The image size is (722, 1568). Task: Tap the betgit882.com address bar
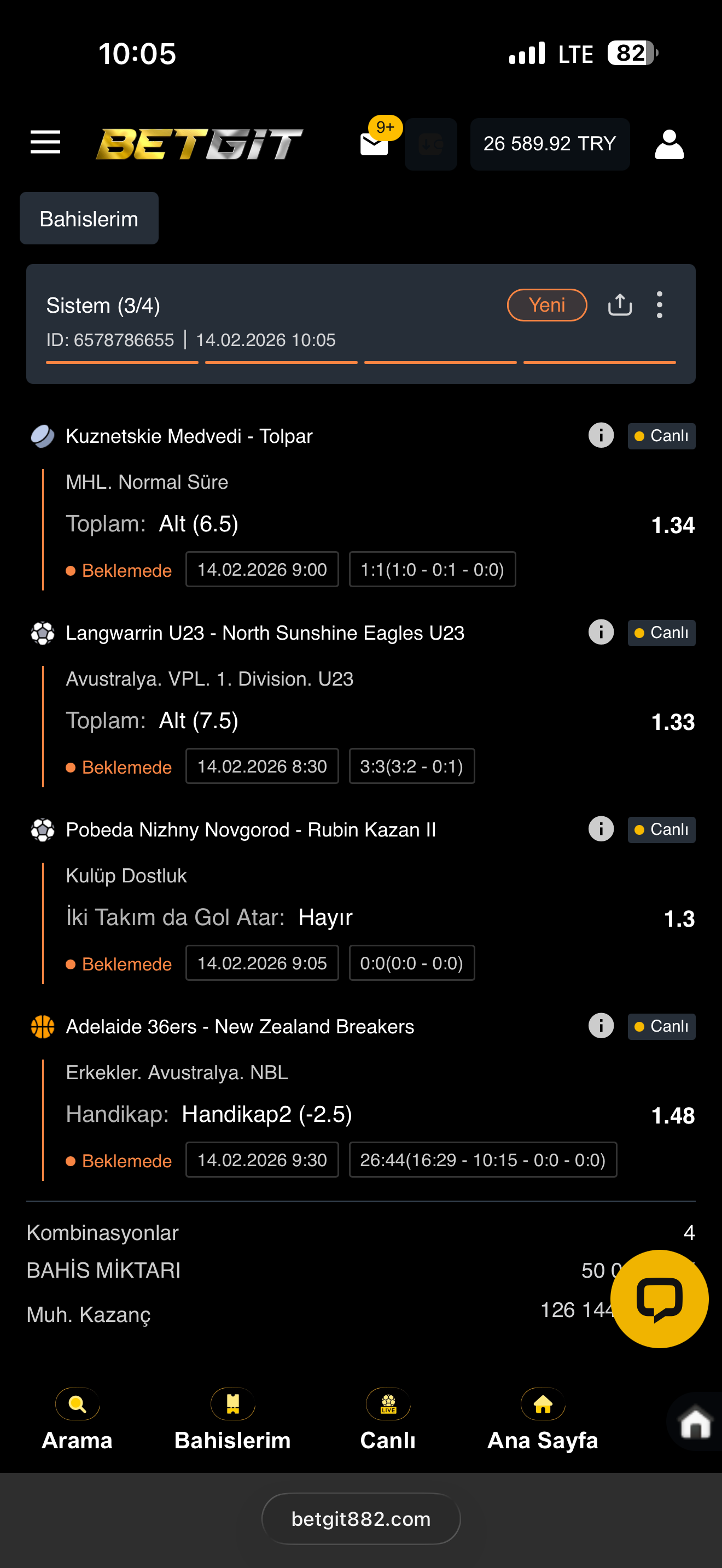[361, 1519]
